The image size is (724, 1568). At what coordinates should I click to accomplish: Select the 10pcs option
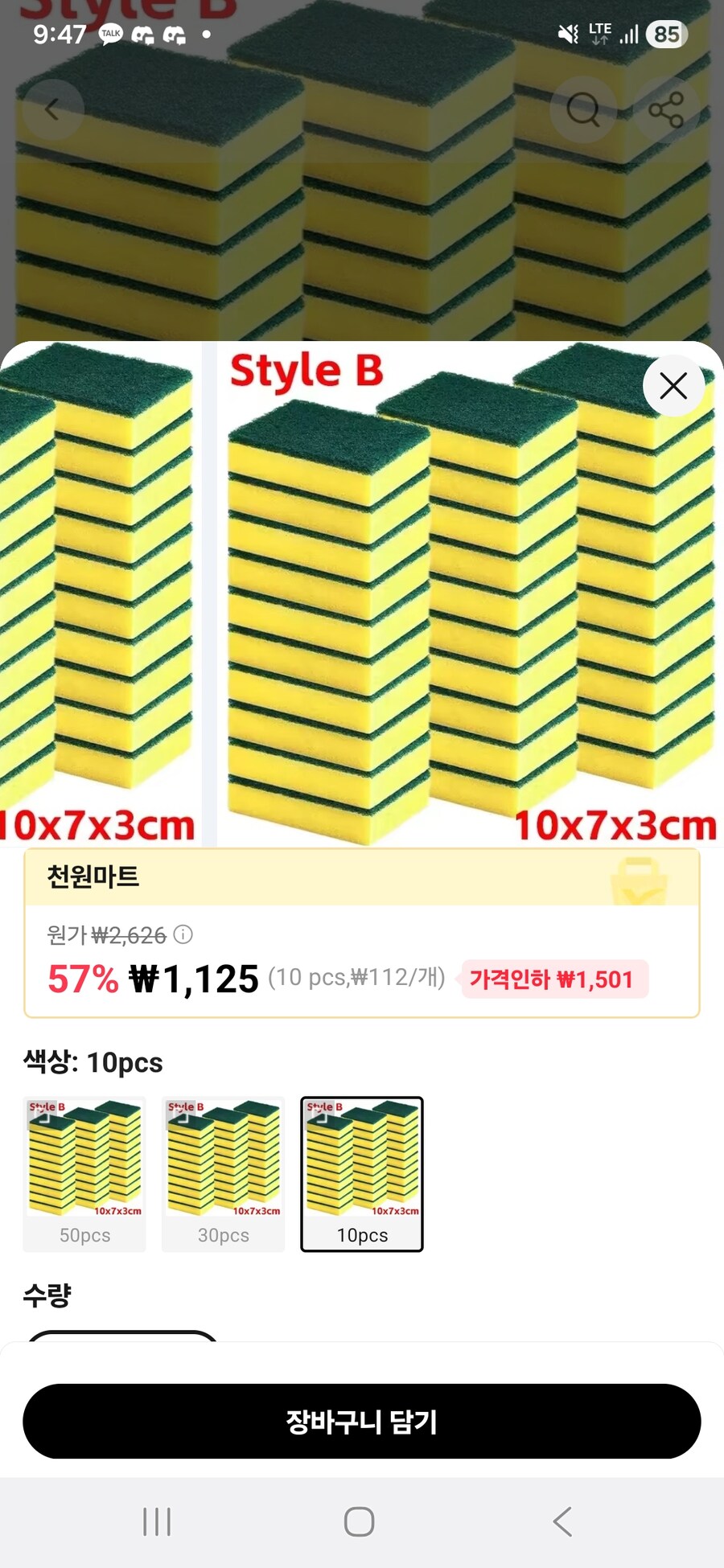click(x=362, y=1174)
